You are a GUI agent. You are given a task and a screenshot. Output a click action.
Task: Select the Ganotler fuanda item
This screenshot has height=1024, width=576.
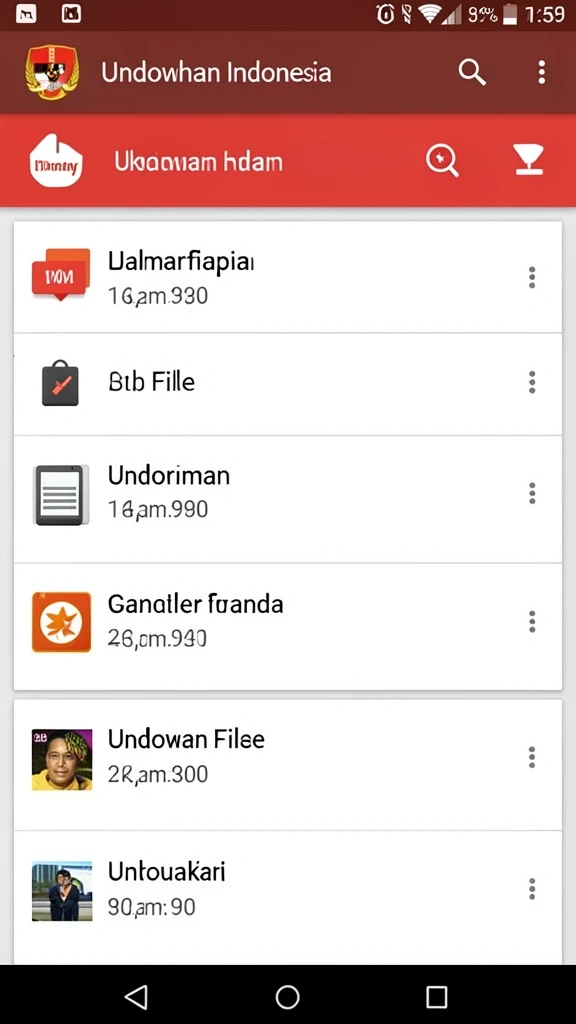(287, 626)
